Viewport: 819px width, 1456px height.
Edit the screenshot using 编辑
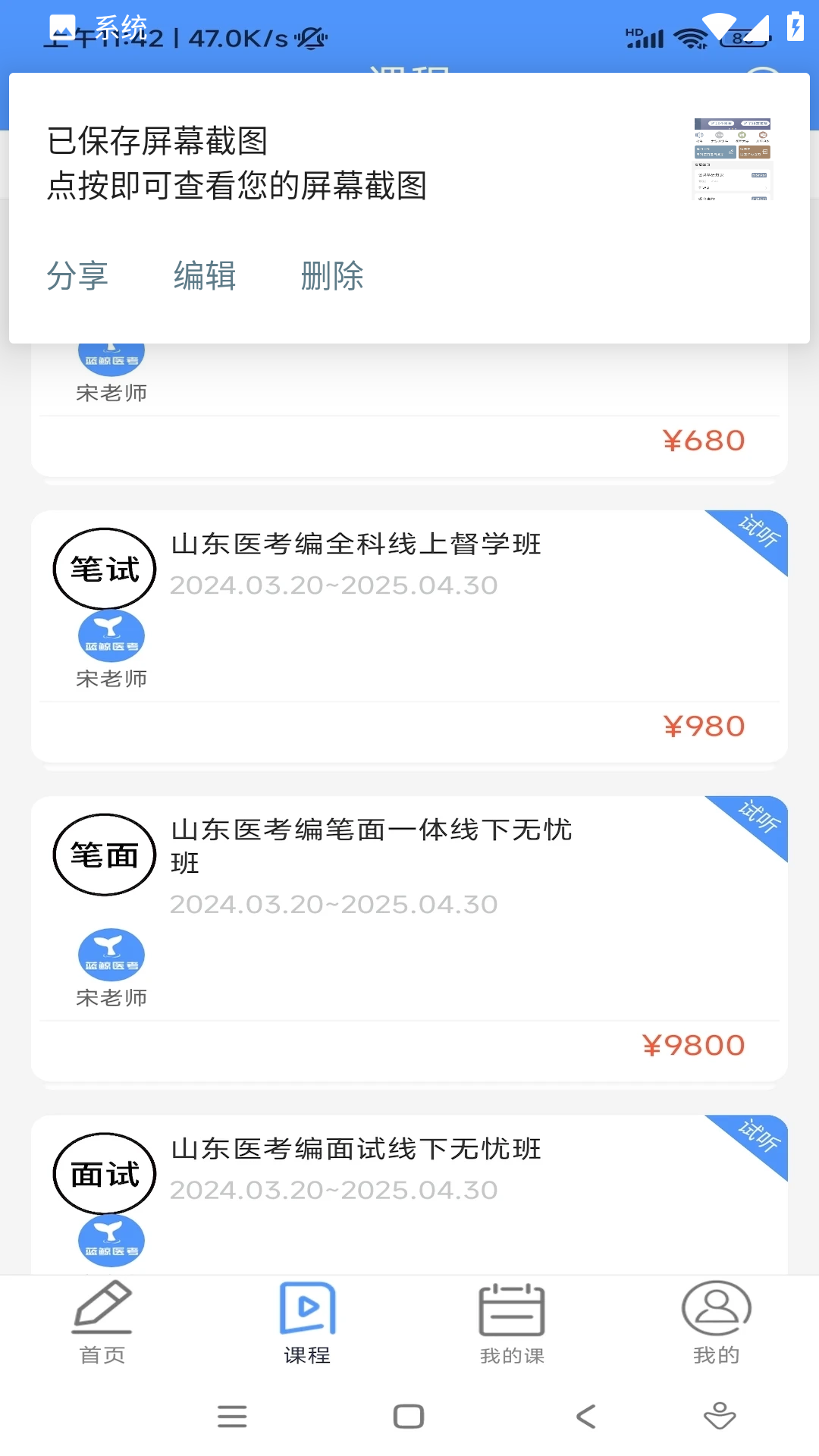click(205, 276)
